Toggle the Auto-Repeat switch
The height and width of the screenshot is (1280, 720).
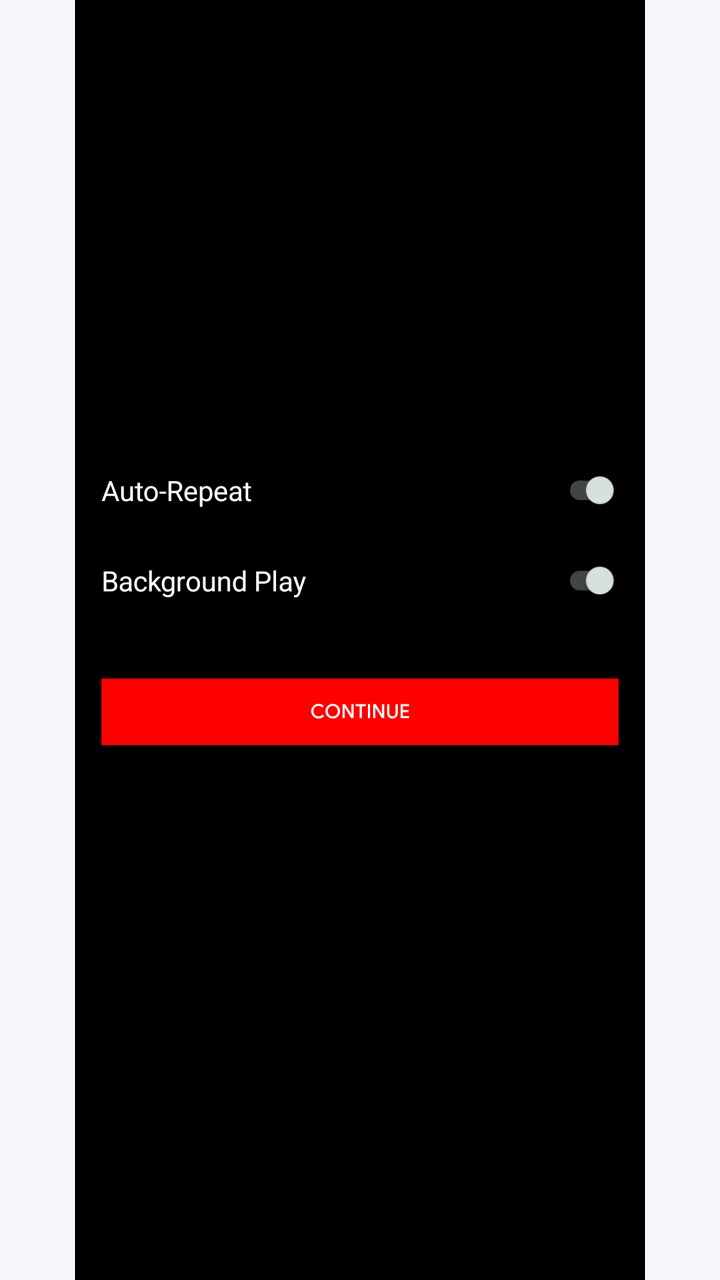(x=592, y=491)
